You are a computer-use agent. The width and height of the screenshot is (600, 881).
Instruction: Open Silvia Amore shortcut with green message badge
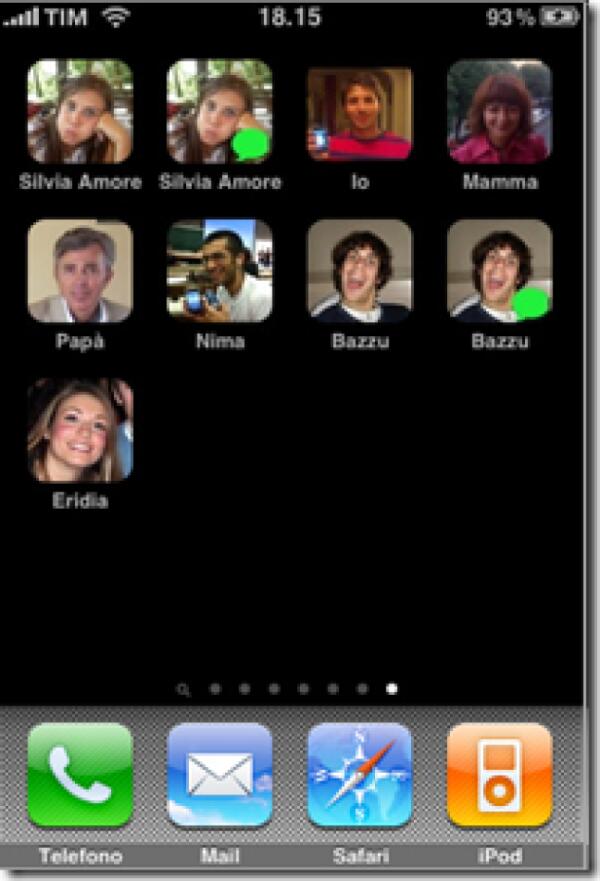pyautogui.click(x=220, y=112)
